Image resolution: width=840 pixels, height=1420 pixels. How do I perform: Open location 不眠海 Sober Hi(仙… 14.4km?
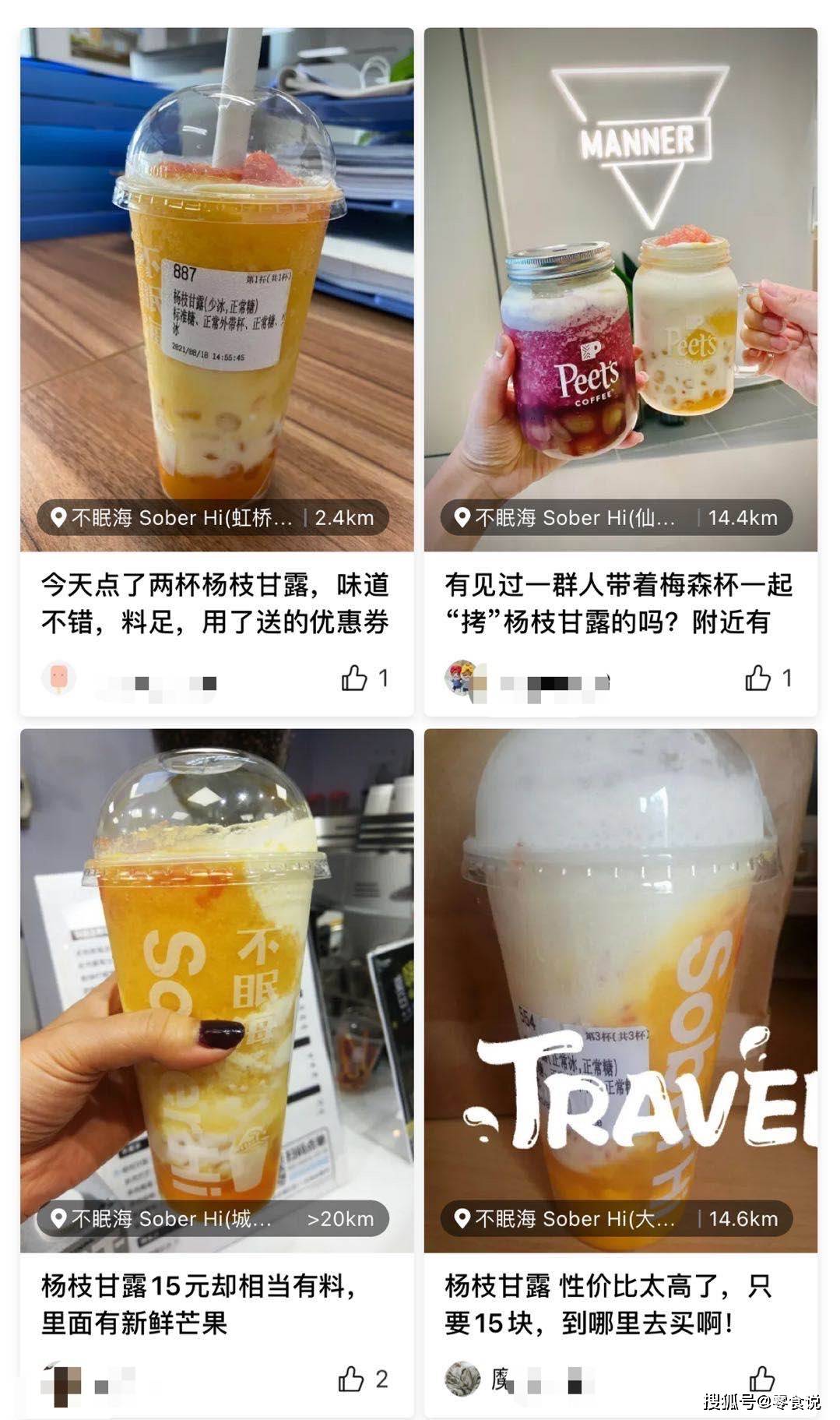(x=617, y=517)
